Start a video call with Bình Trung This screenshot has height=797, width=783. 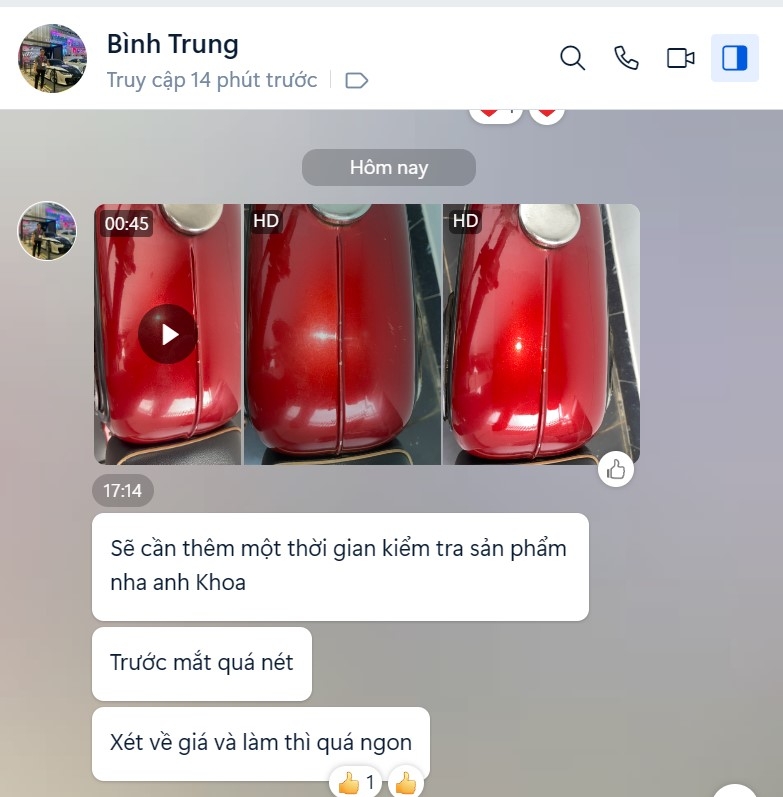680,58
